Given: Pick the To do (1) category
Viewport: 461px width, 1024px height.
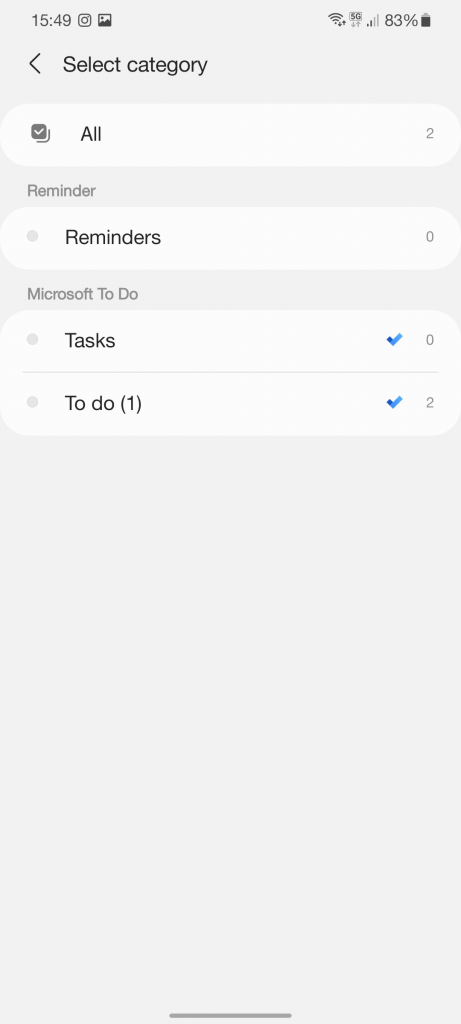Looking at the screenshot, I should [x=230, y=404].
